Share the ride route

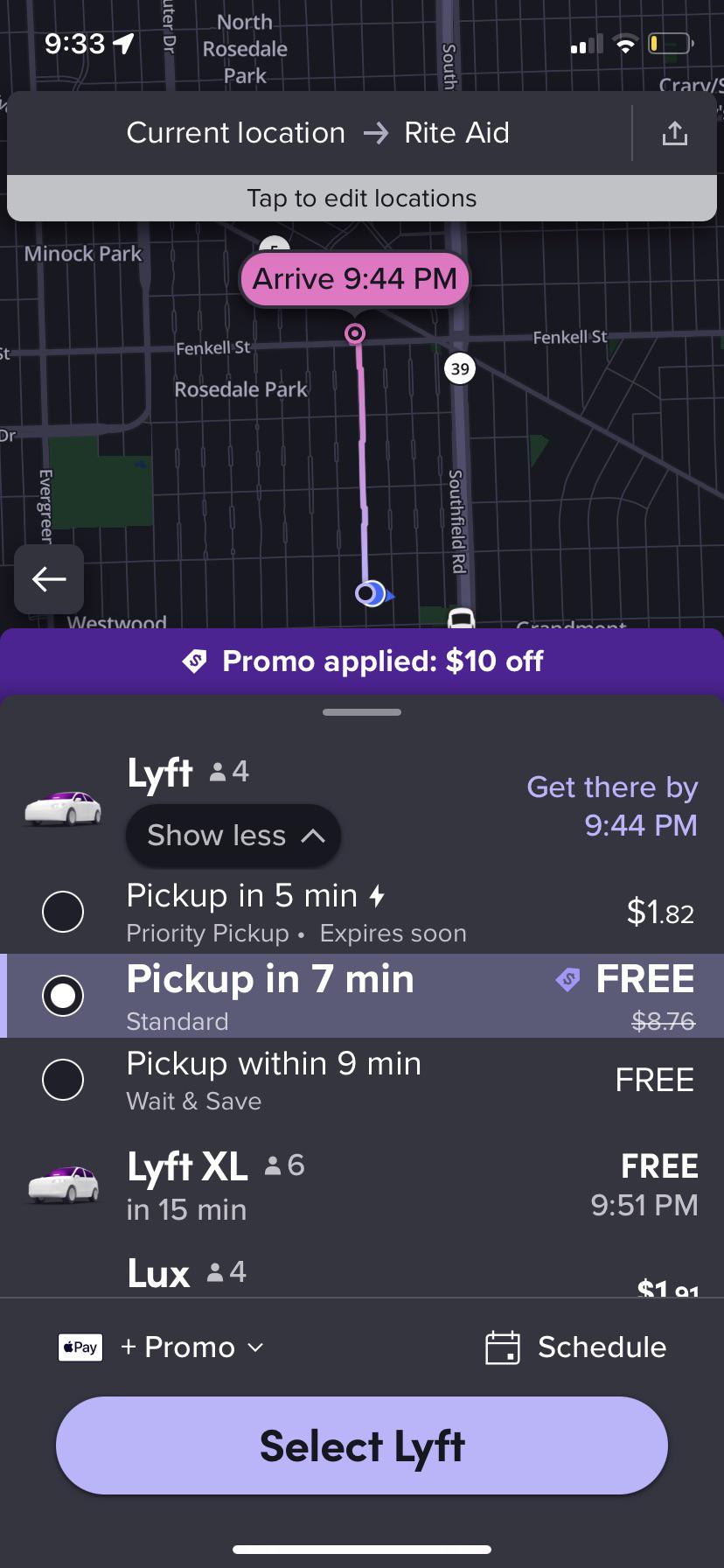point(674,133)
